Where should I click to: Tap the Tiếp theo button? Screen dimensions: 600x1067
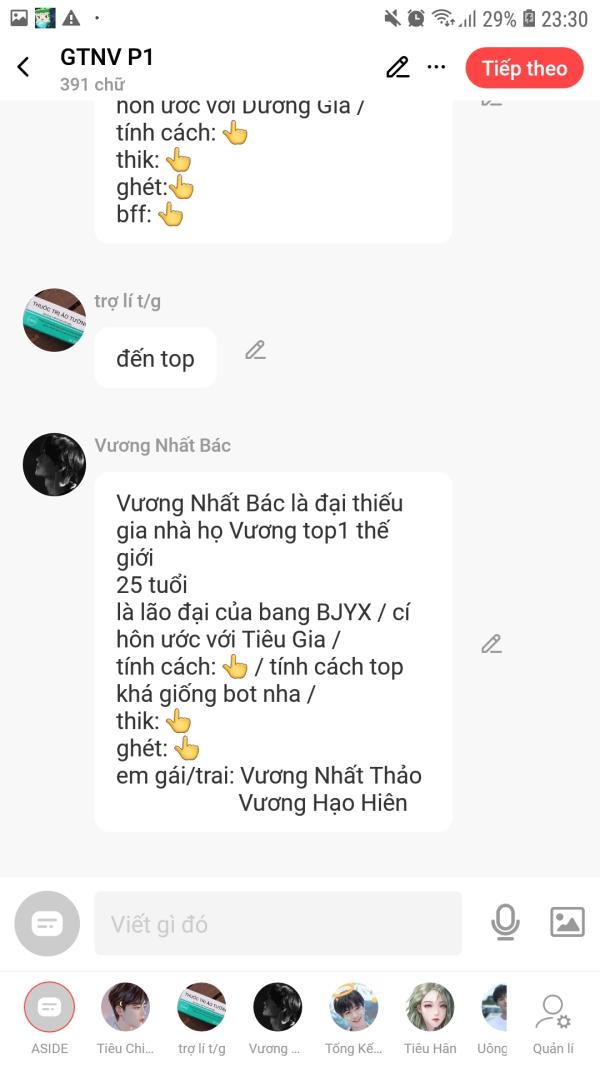(524, 68)
